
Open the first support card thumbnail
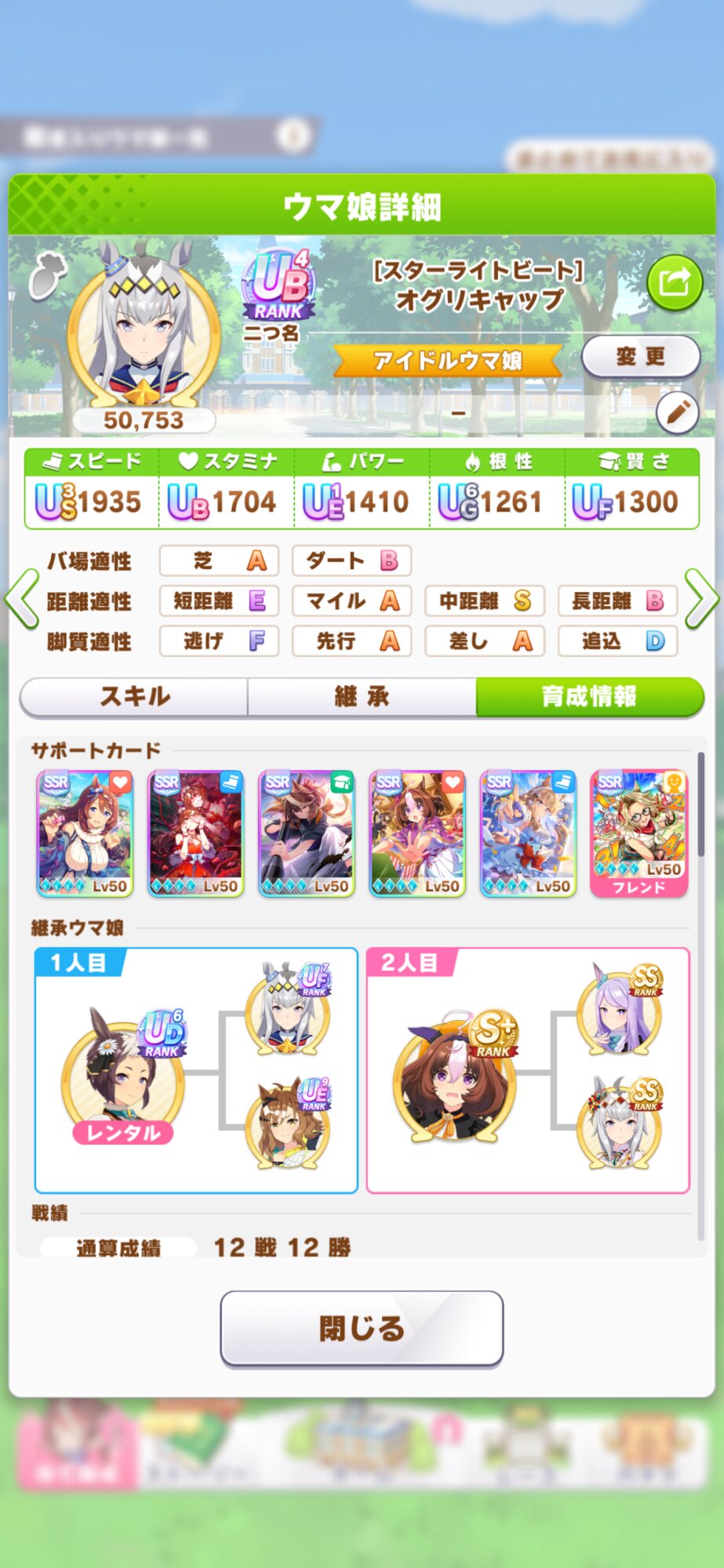click(85, 833)
